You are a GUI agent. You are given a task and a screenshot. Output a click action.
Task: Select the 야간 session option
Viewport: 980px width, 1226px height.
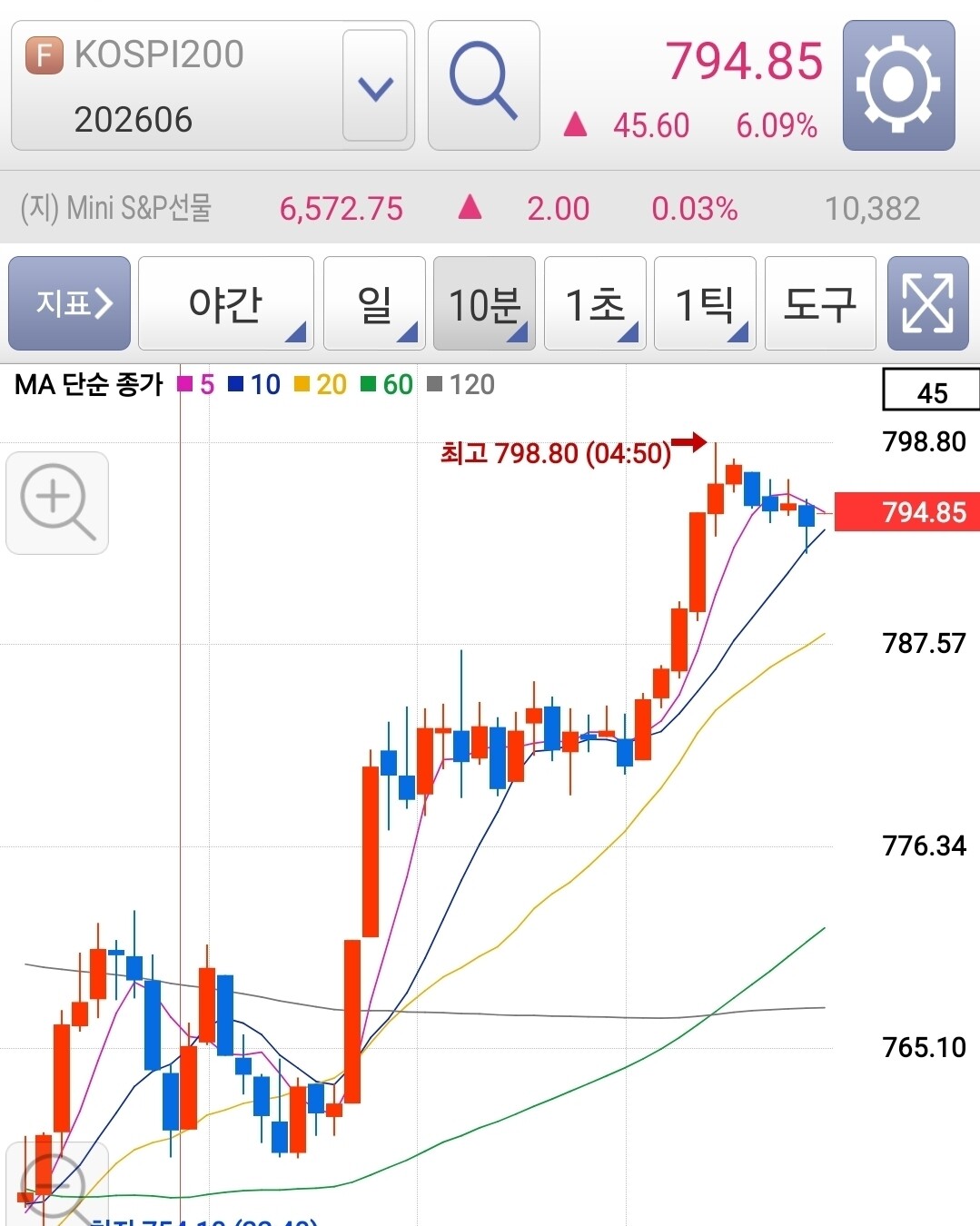(225, 303)
